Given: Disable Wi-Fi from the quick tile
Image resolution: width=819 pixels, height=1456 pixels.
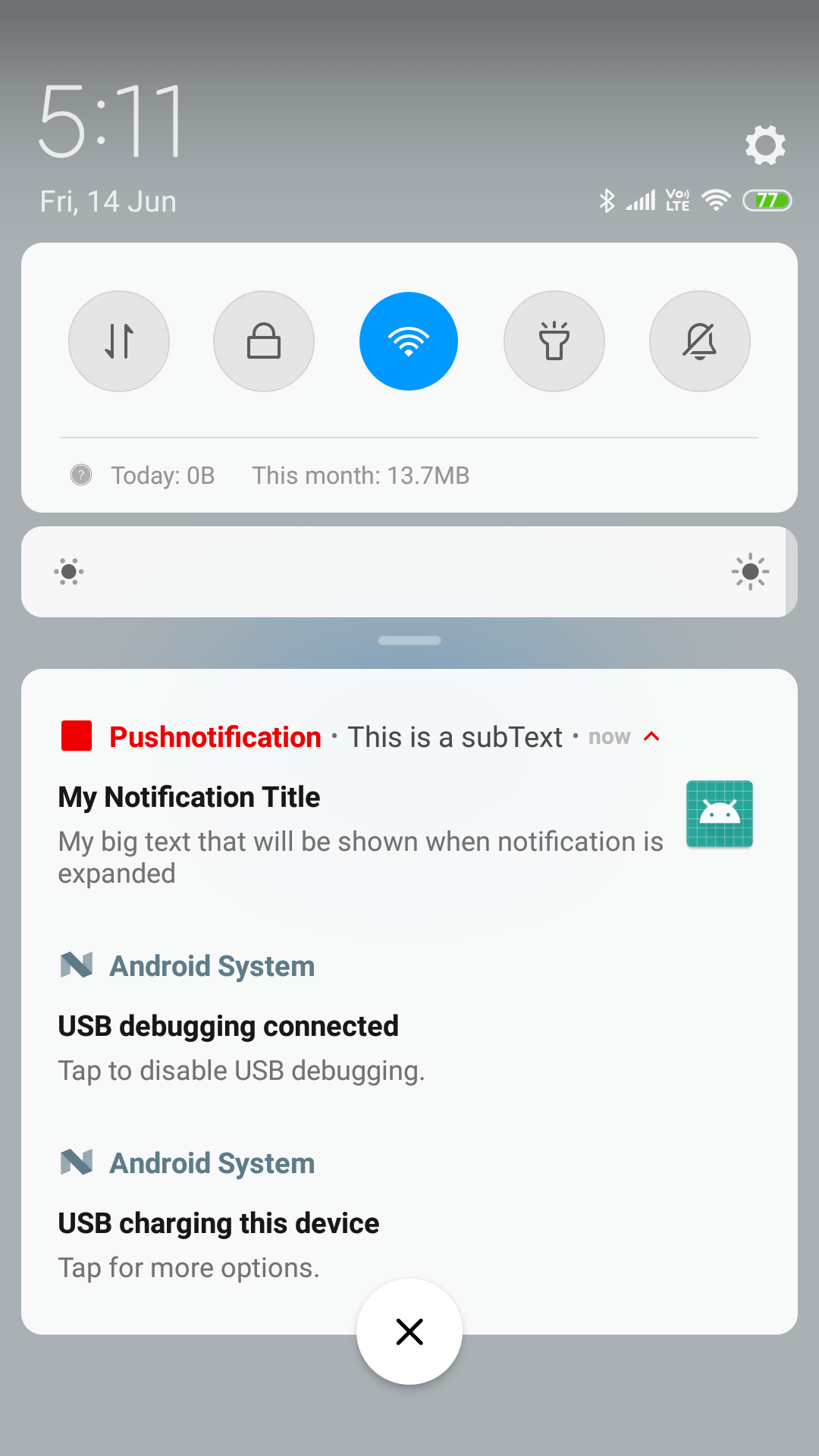Looking at the screenshot, I should pyautogui.click(x=409, y=341).
